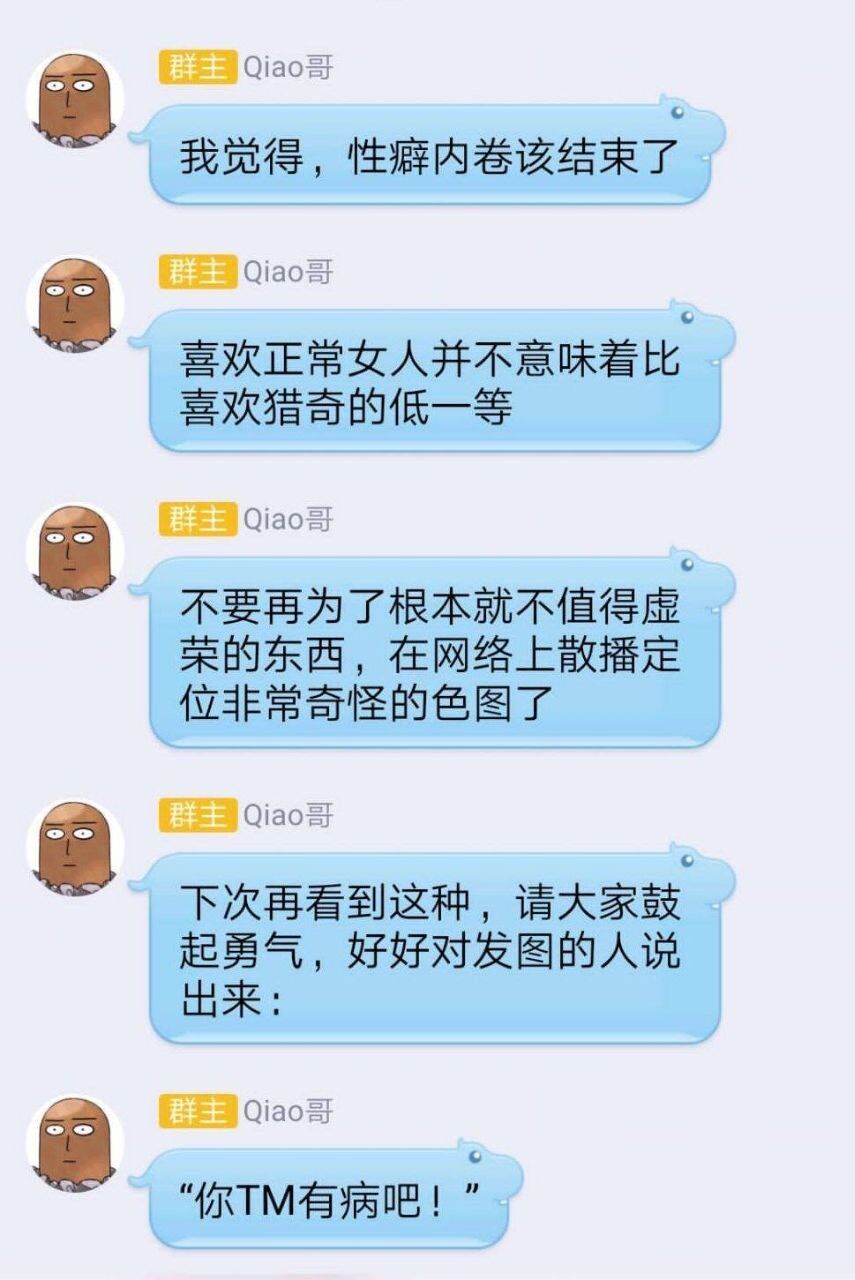Tap Qiao哥's avatar next to "喜欢正常女人" message

[75, 304]
